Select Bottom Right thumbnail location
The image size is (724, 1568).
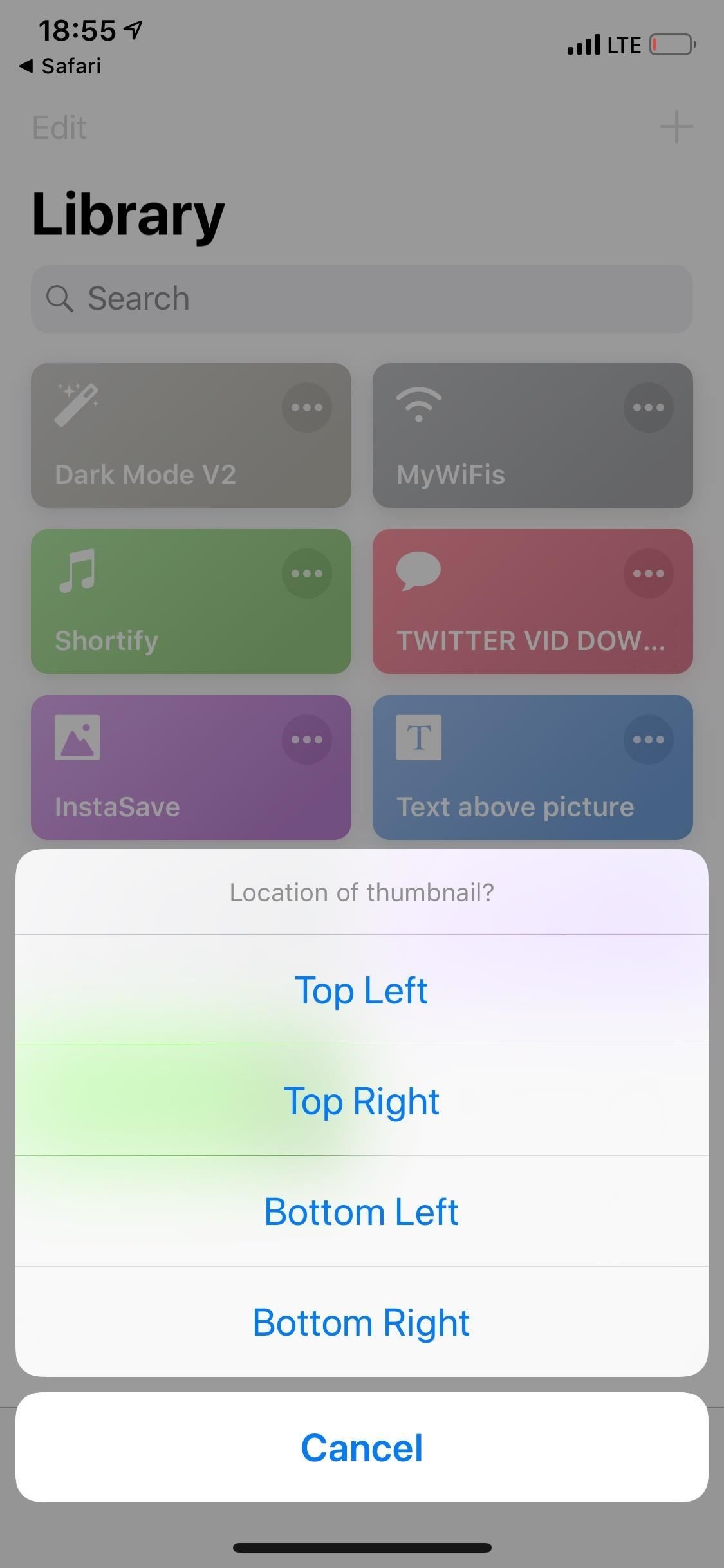[362, 1321]
